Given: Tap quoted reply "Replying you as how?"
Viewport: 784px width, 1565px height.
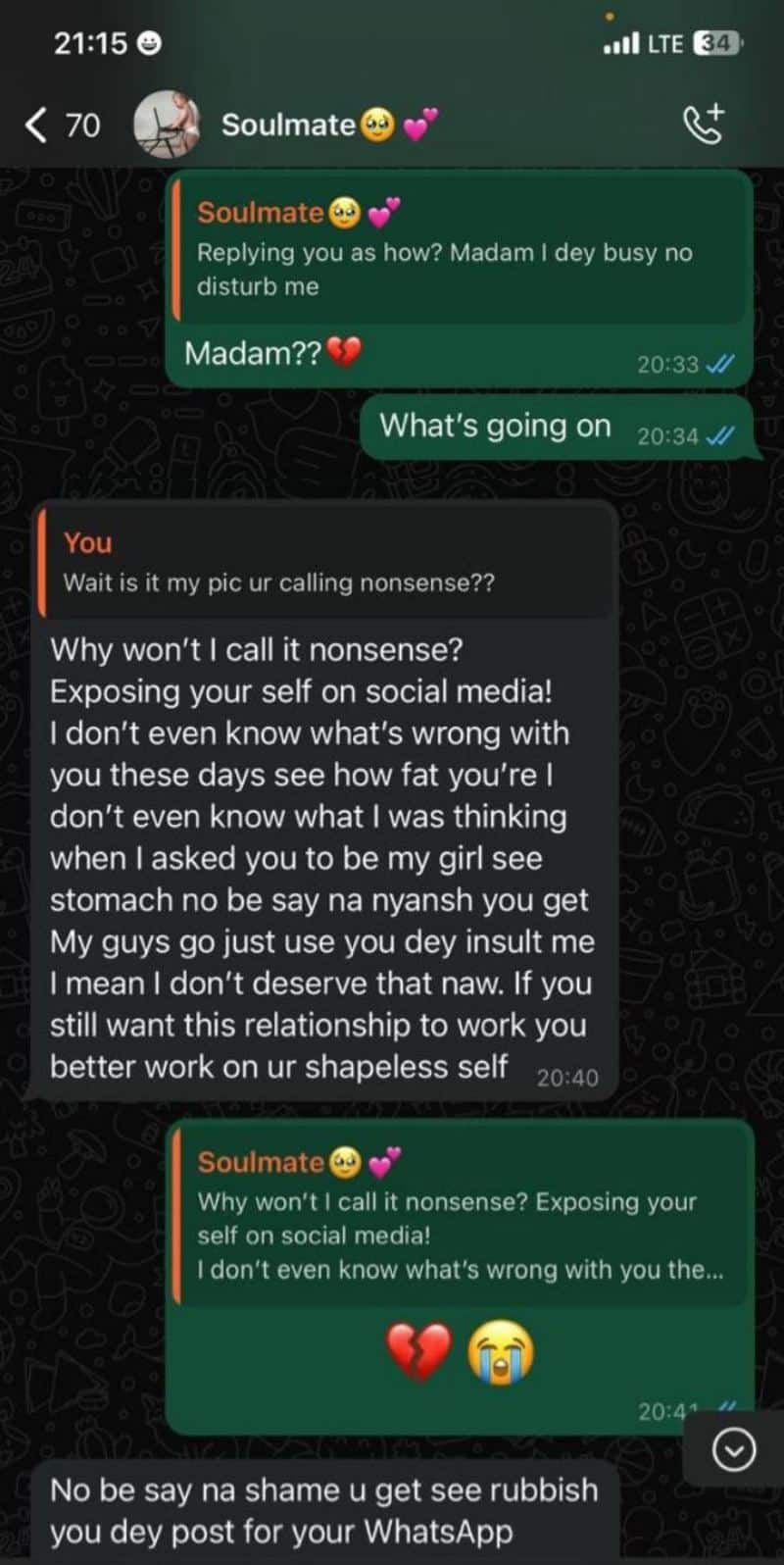Looking at the screenshot, I should (461, 249).
